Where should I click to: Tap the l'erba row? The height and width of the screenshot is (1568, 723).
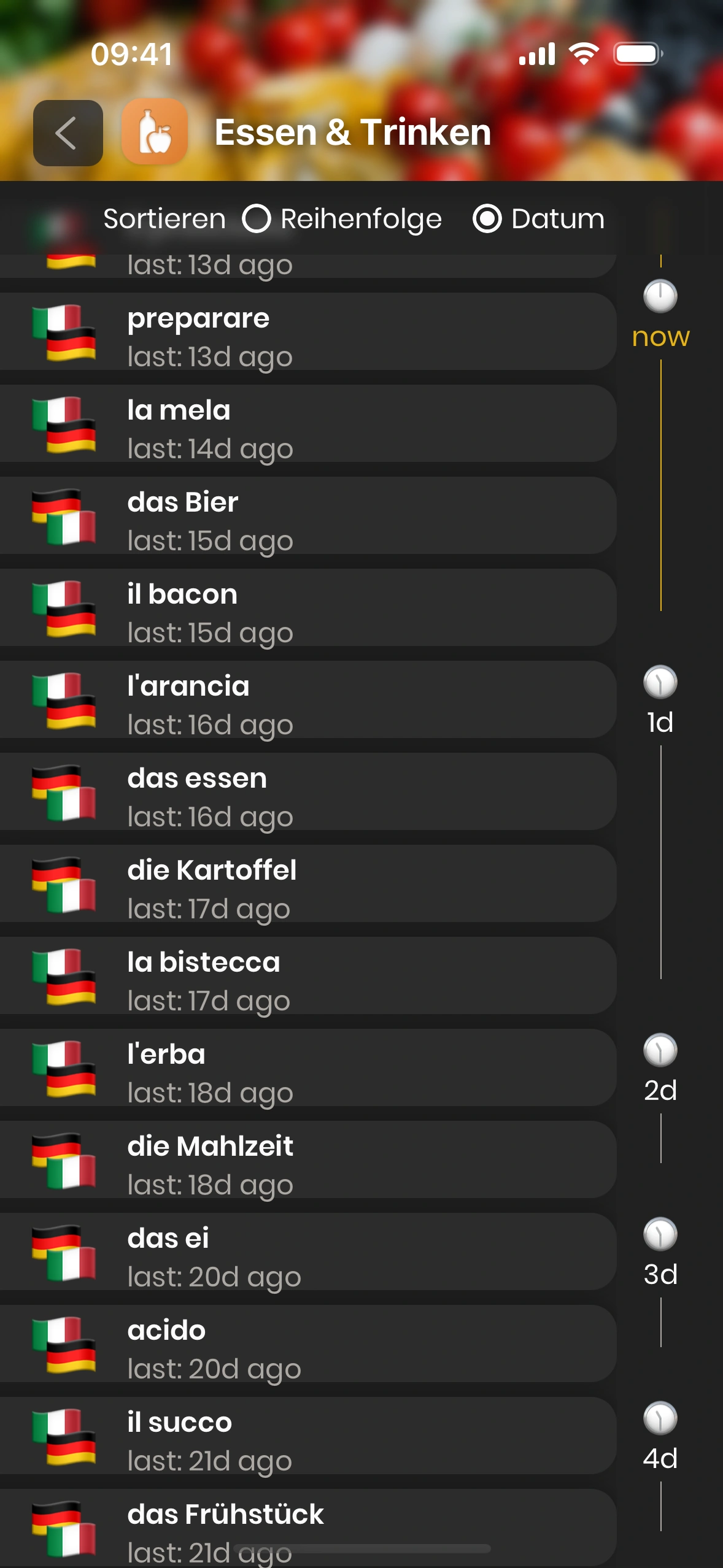pyautogui.click(x=307, y=1068)
